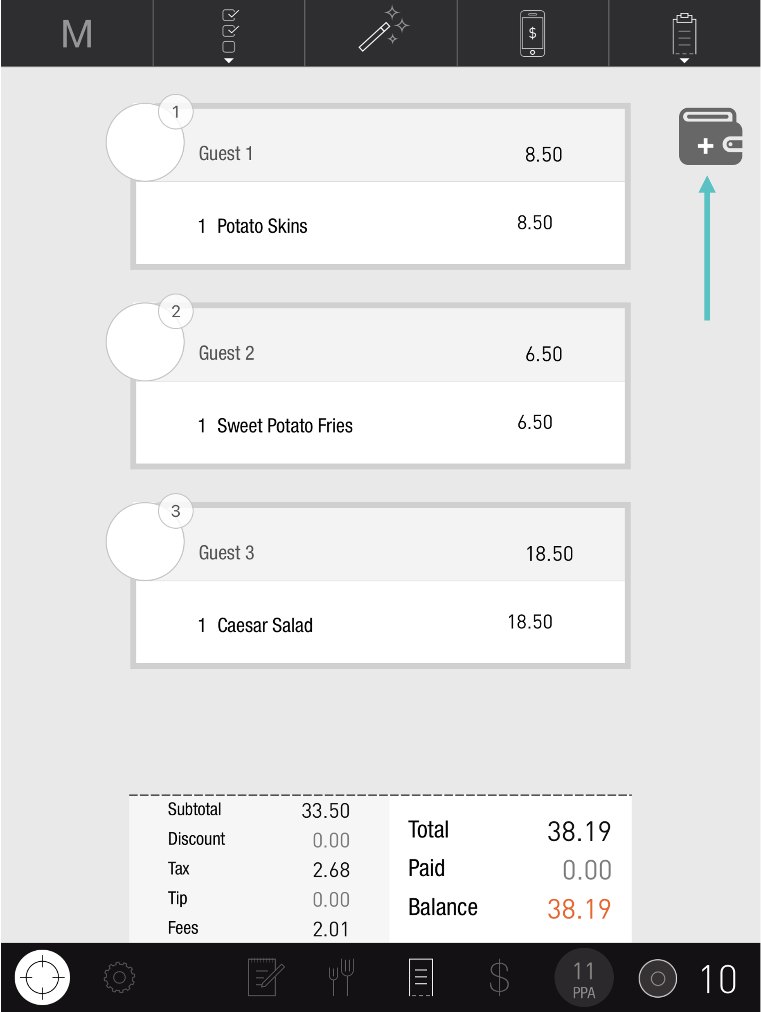Image resolution: width=761 pixels, height=1012 pixels.
Task: Tap the add wallet icon
Action: coord(710,137)
